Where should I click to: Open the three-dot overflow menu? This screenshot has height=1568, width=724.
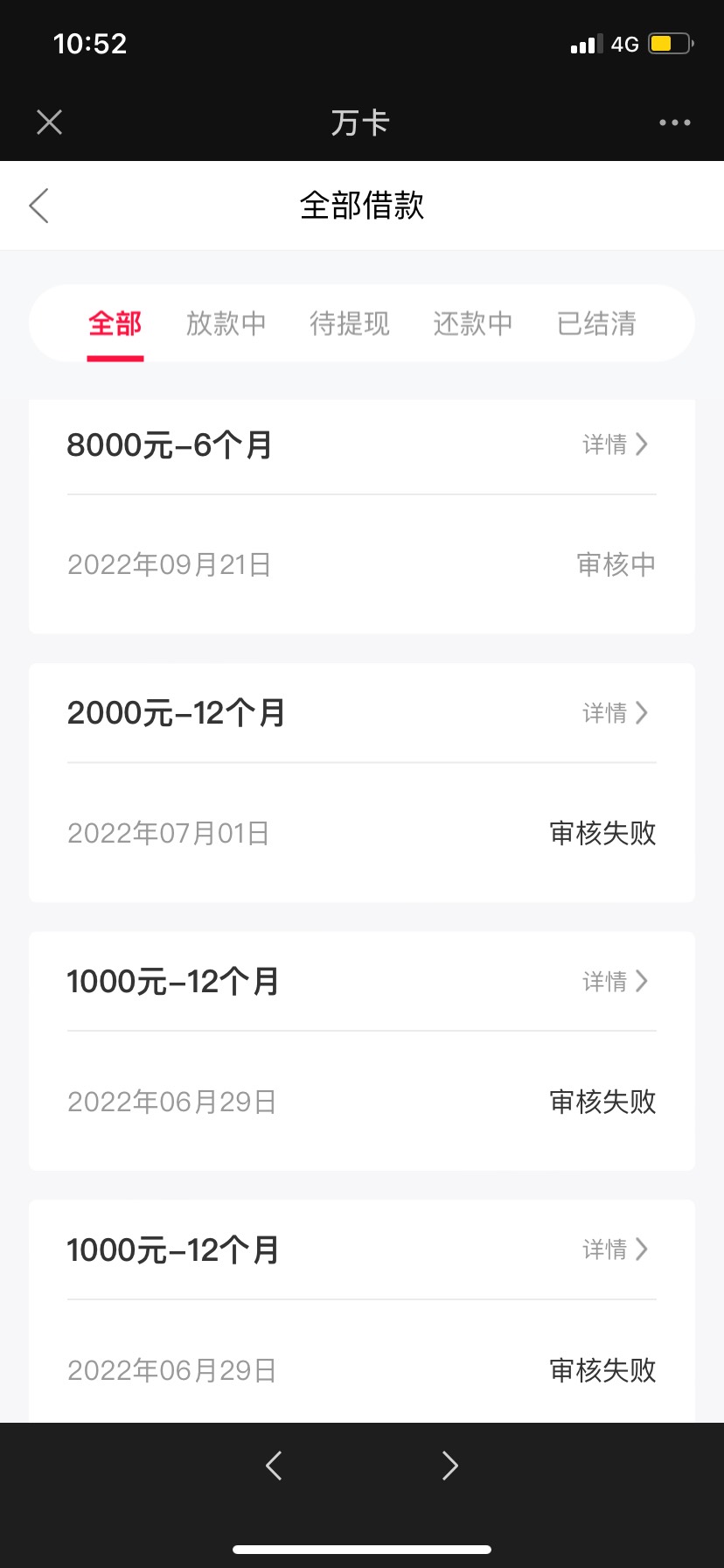point(674,122)
